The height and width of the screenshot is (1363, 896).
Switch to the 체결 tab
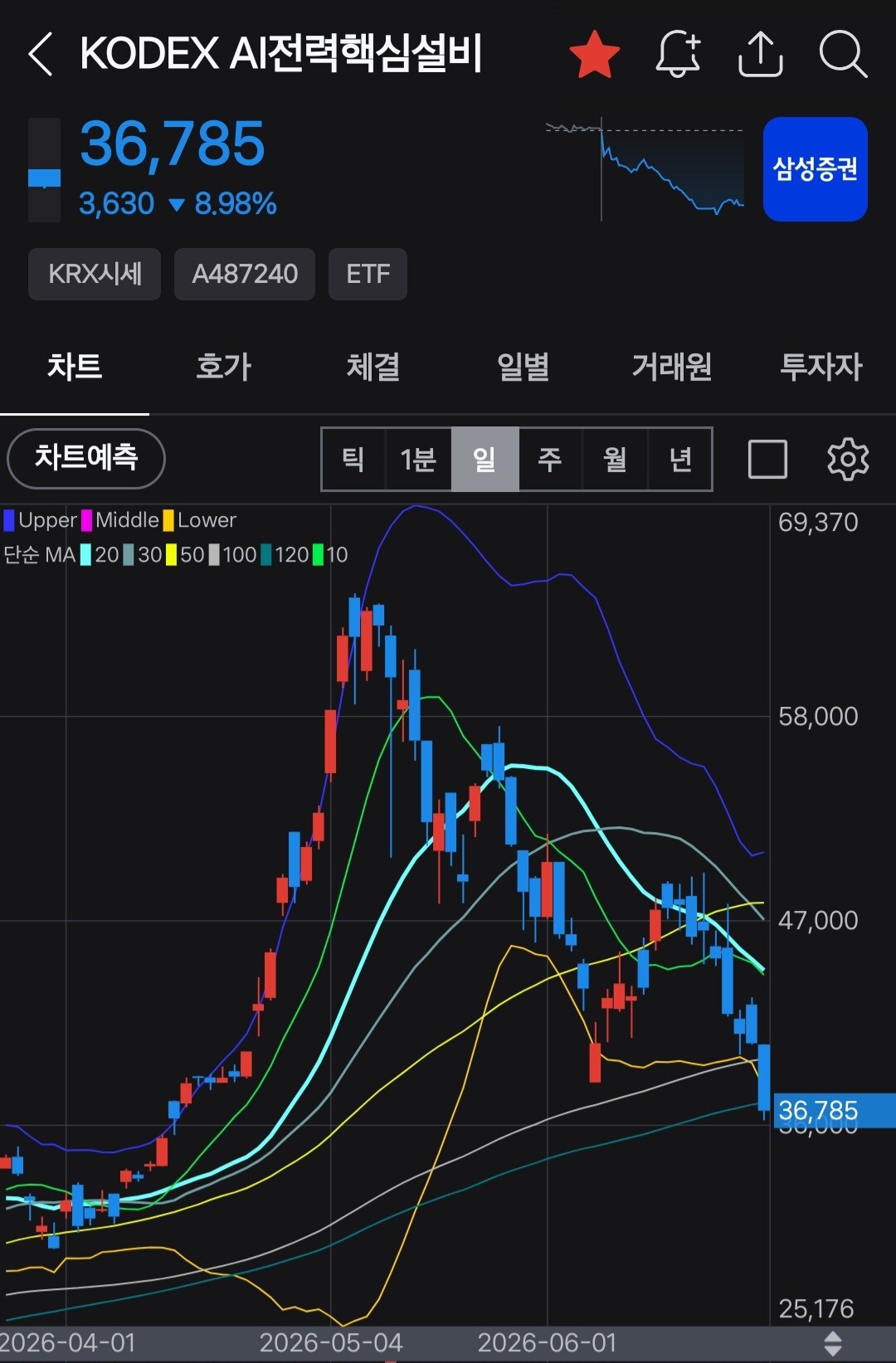coord(373,366)
